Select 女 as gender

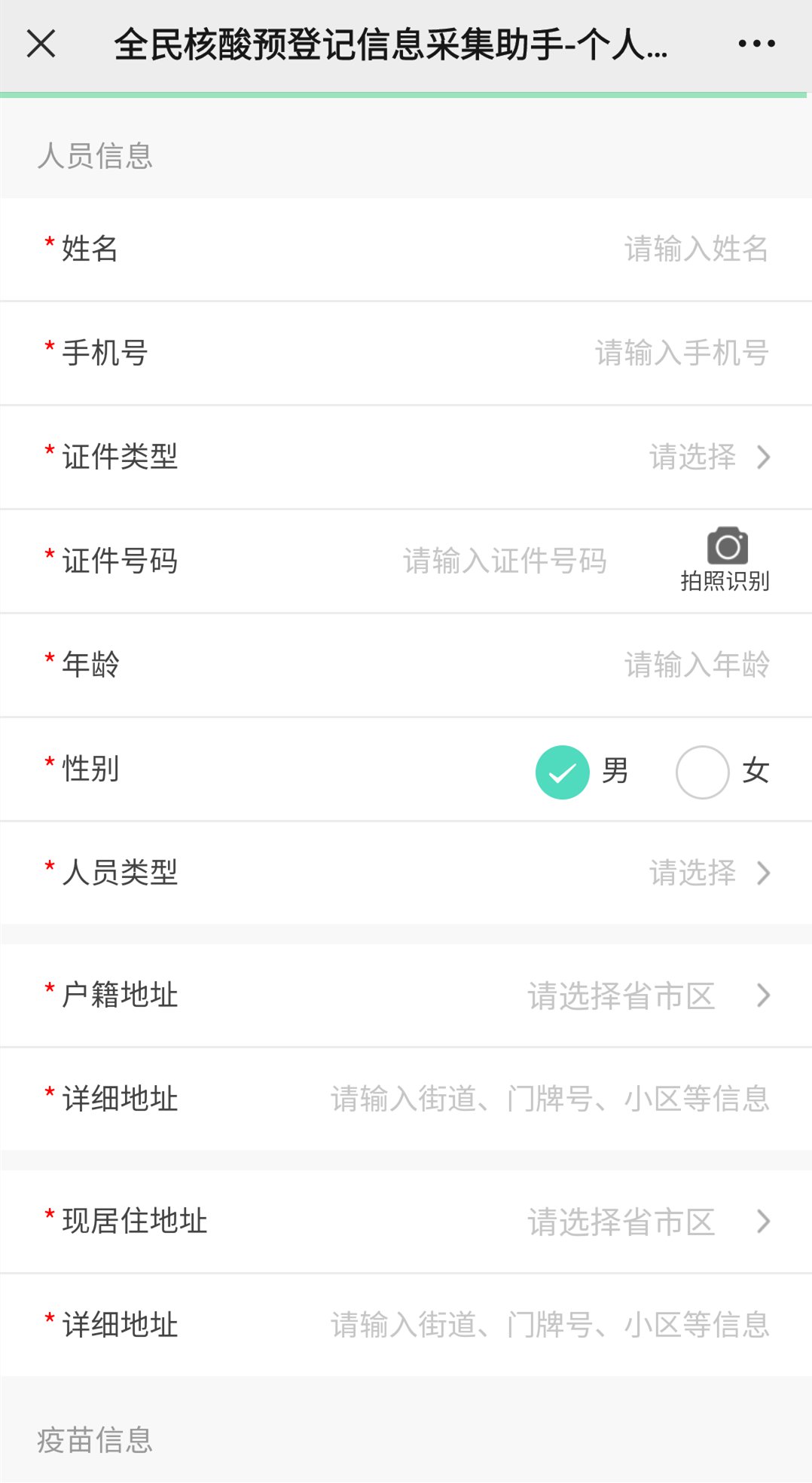(x=703, y=772)
